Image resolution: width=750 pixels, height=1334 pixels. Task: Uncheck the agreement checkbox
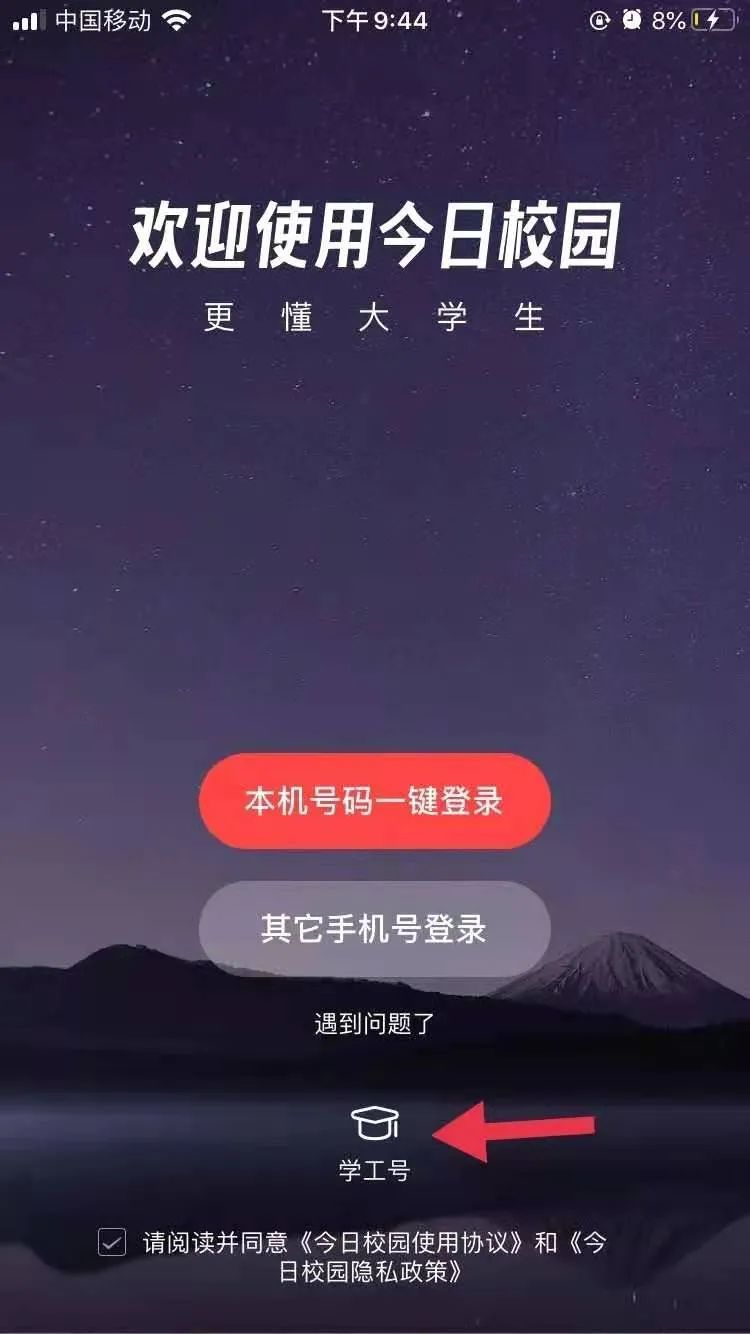pos(112,1244)
